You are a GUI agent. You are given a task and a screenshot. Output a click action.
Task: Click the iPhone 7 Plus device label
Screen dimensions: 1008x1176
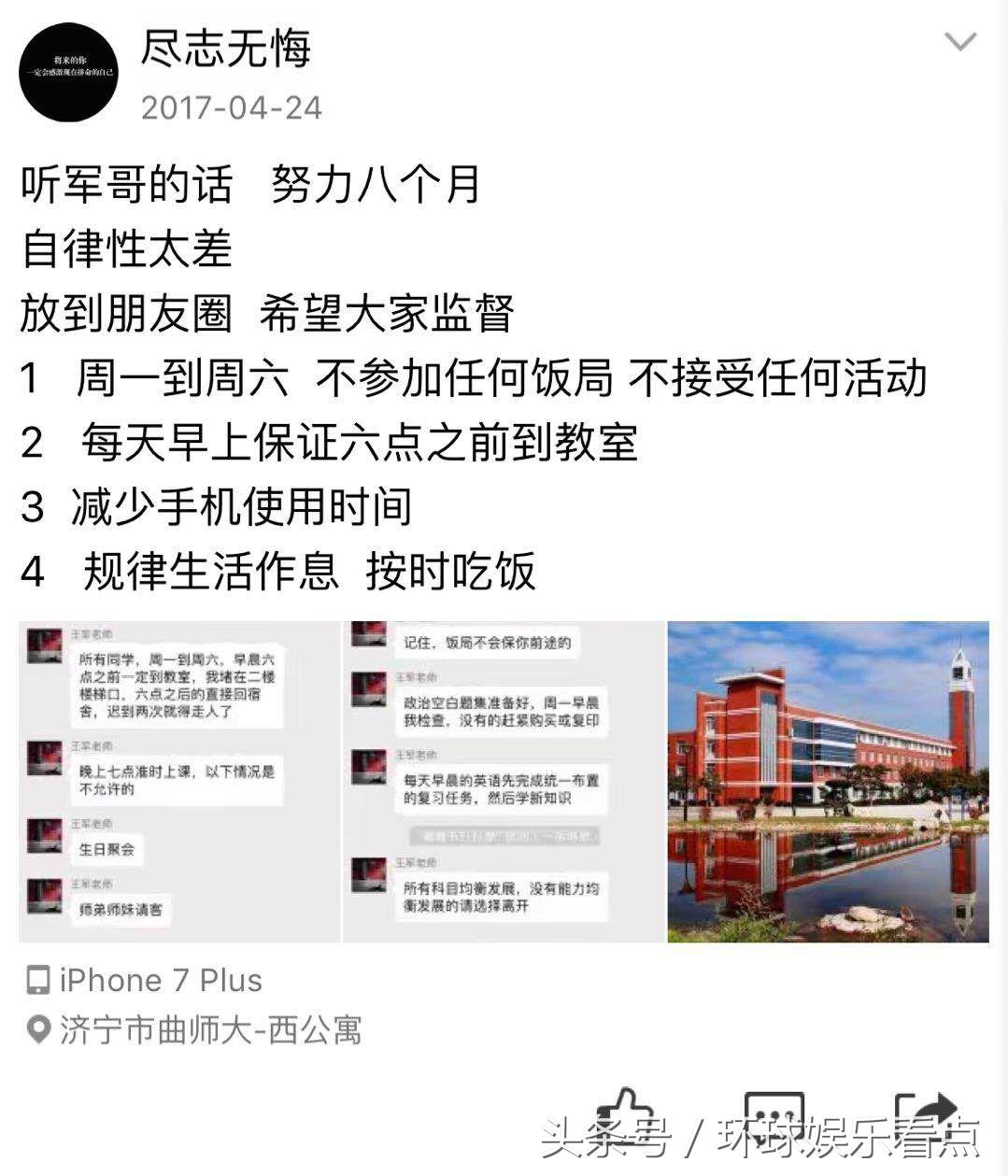160,980
